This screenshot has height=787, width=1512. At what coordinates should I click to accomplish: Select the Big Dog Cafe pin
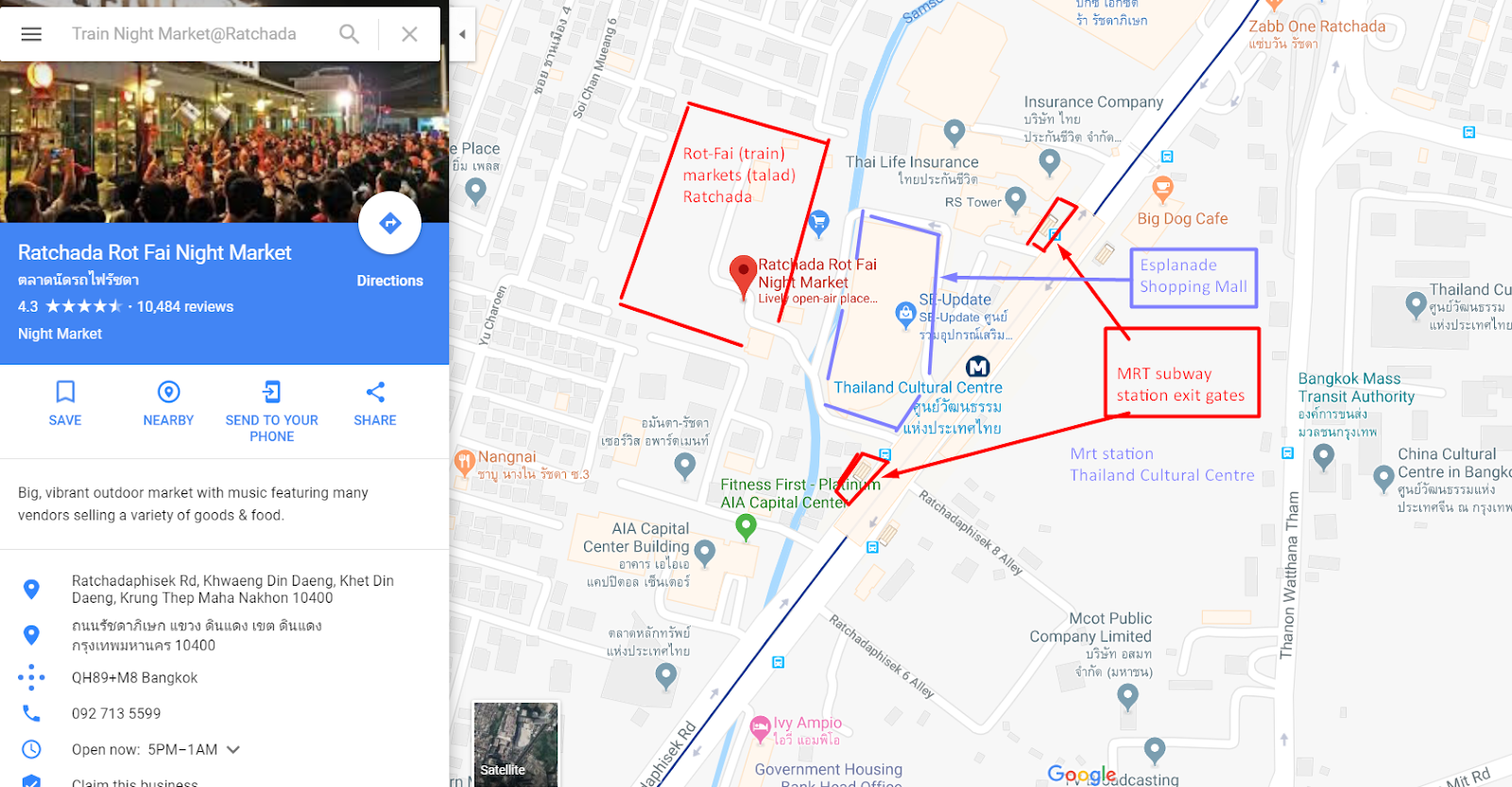(1163, 189)
